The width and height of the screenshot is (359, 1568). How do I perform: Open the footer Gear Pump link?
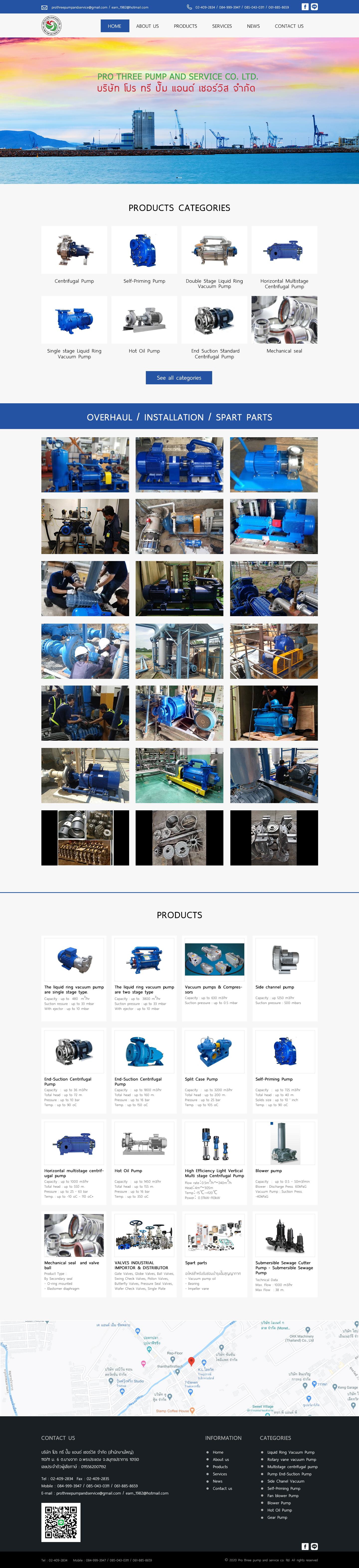click(x=277, y=1518)
